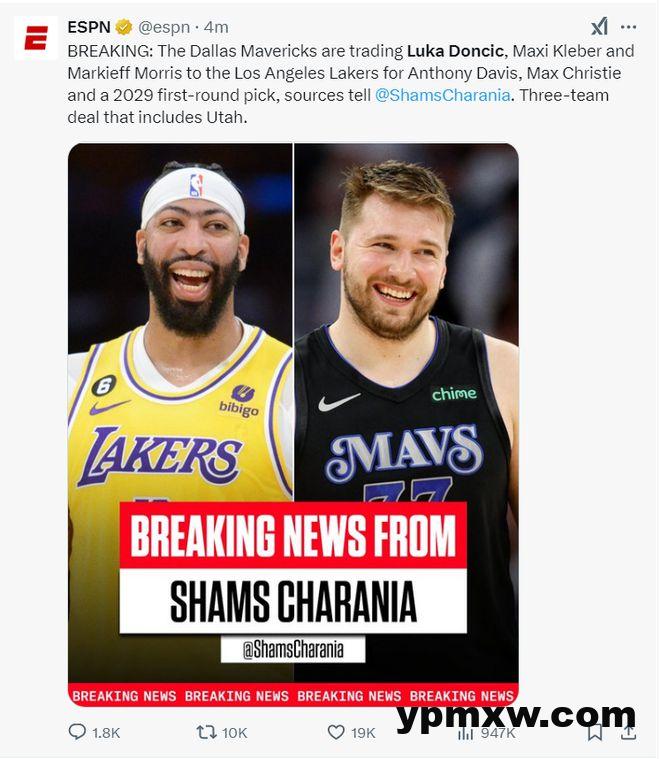The image size is (660, 759).
Task: Open the post overflow menu
Action: [x=628, y=27]
